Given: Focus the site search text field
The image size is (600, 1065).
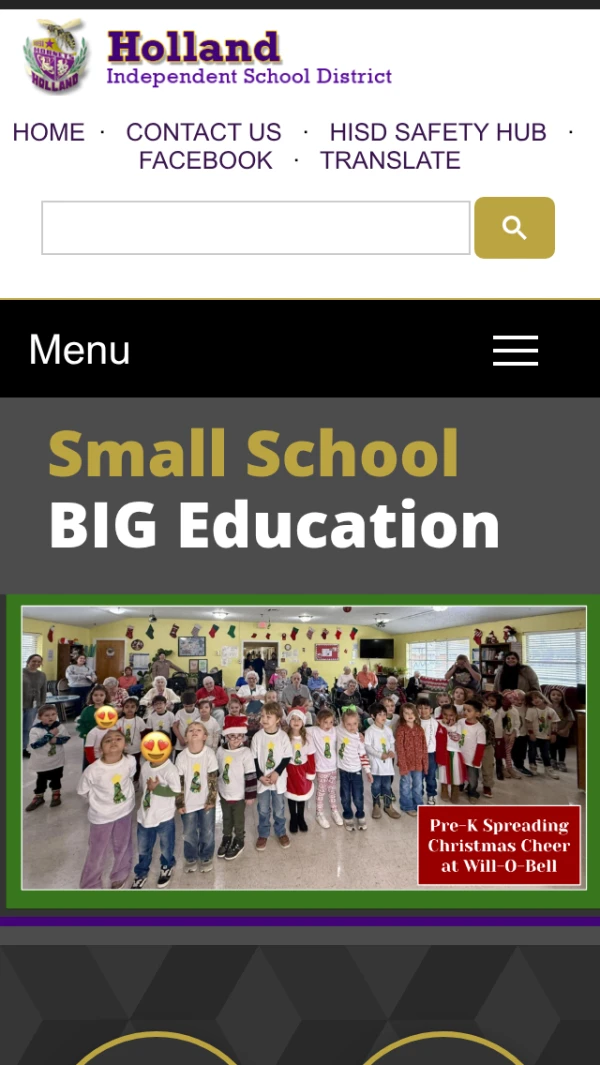Looking at the screenshot, I should [255, 228].
